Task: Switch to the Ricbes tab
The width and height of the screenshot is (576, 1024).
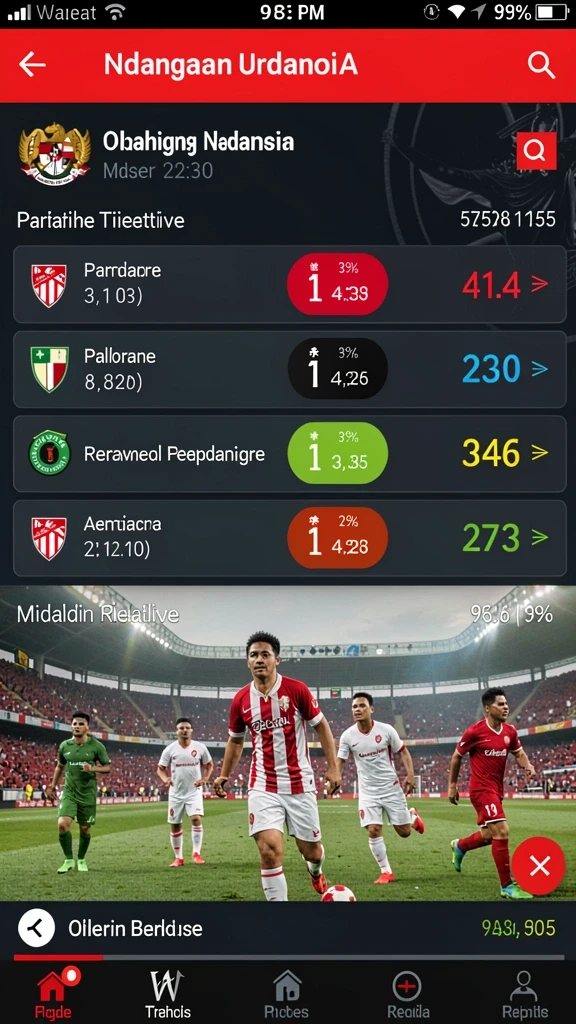Action: click(287, 994)
